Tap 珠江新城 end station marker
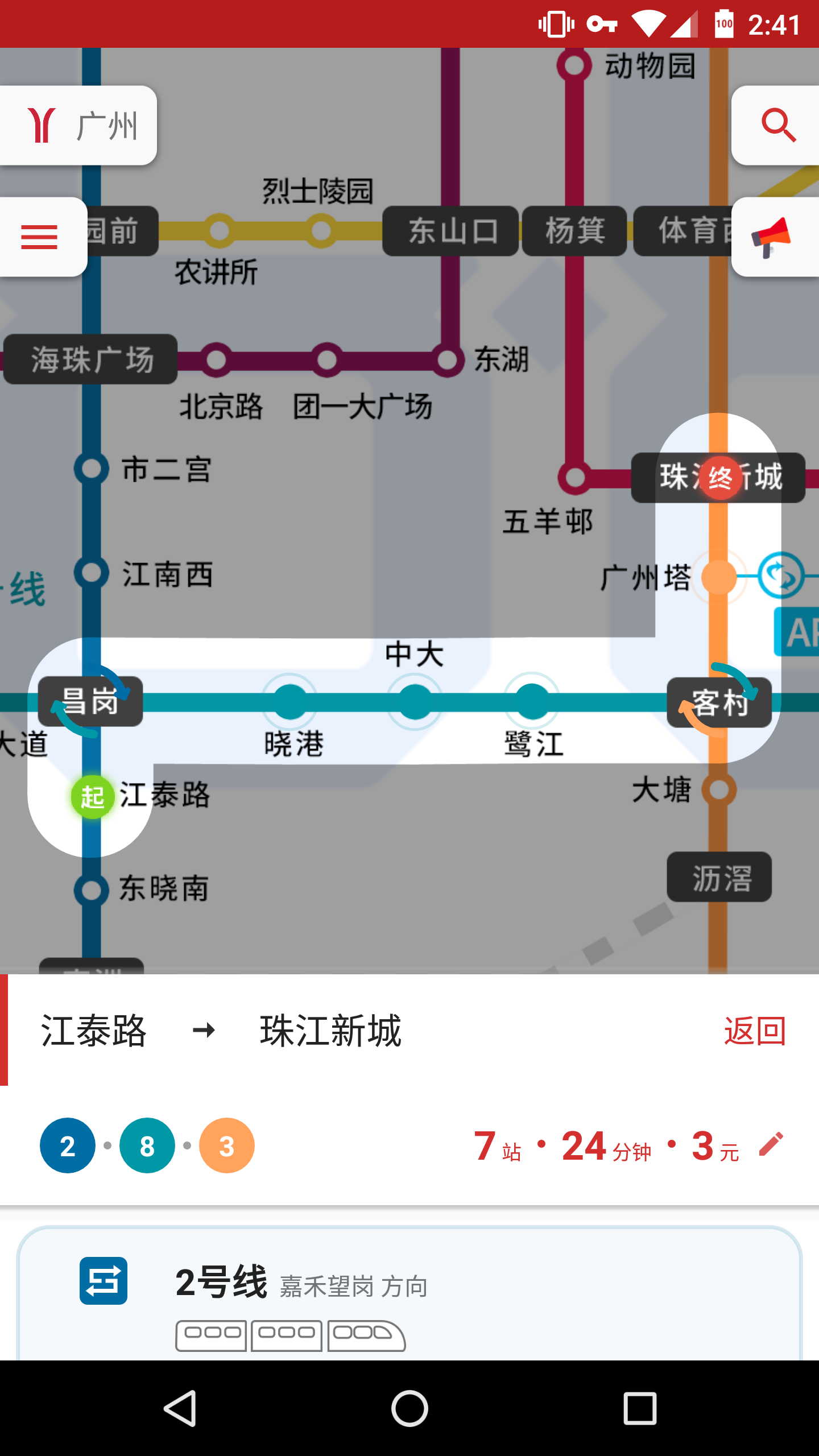Viewport: 819px width, 1456px height. 719,478
